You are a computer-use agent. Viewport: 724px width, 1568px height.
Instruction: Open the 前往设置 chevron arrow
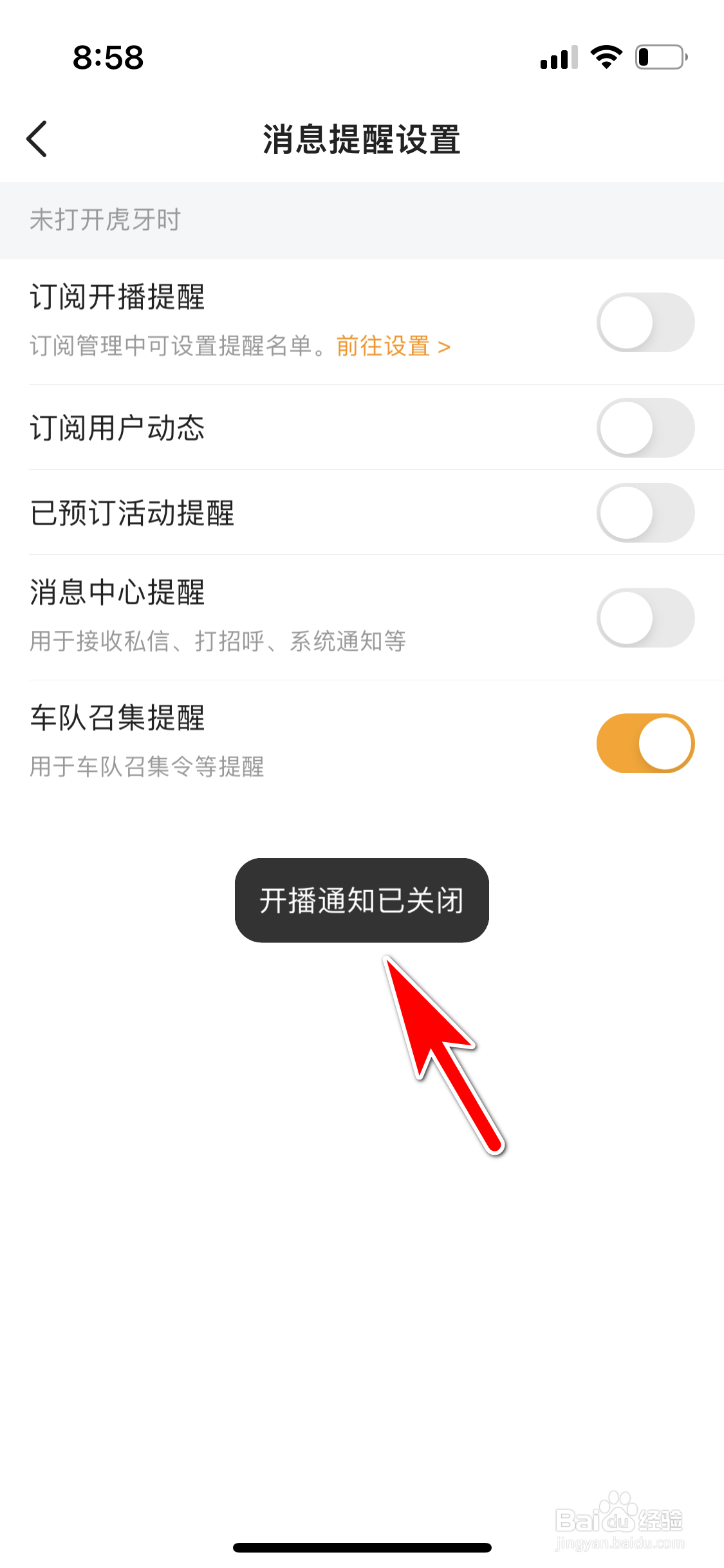[443, 346]
